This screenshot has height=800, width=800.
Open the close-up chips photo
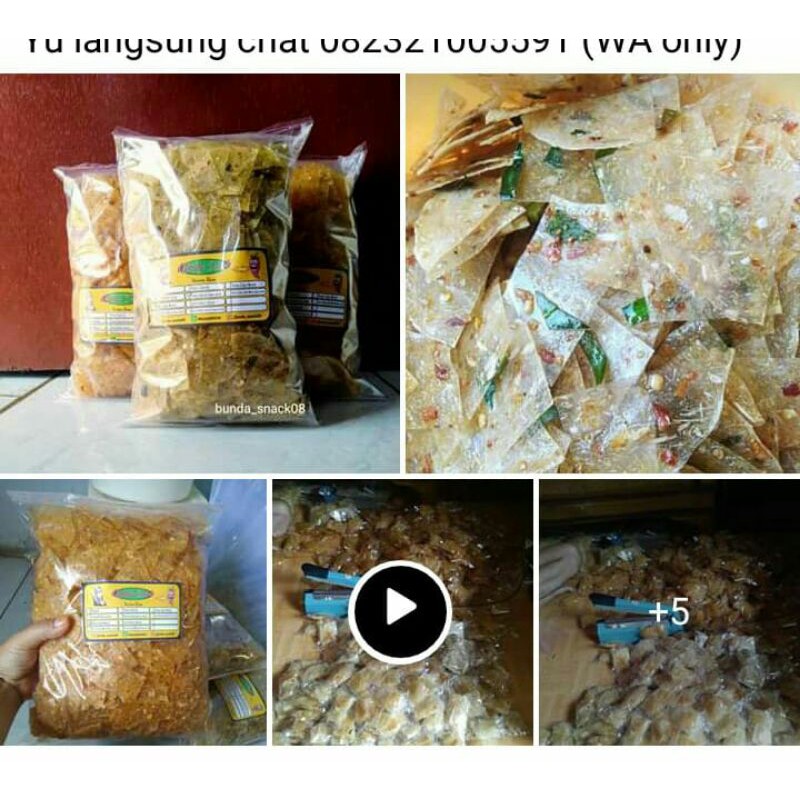click(603, 273)
